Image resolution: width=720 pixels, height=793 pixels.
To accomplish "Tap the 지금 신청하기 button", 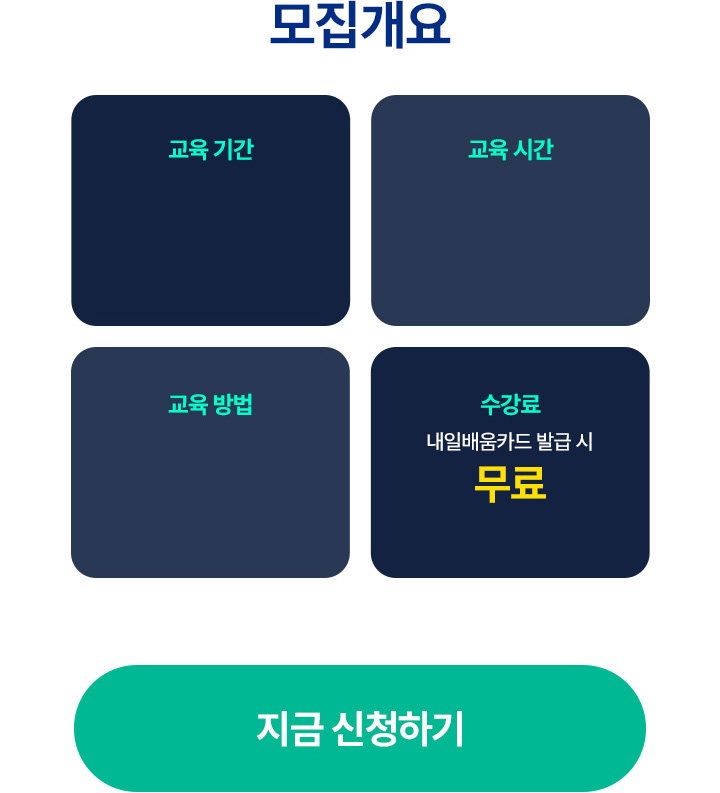I will point(360,728).
